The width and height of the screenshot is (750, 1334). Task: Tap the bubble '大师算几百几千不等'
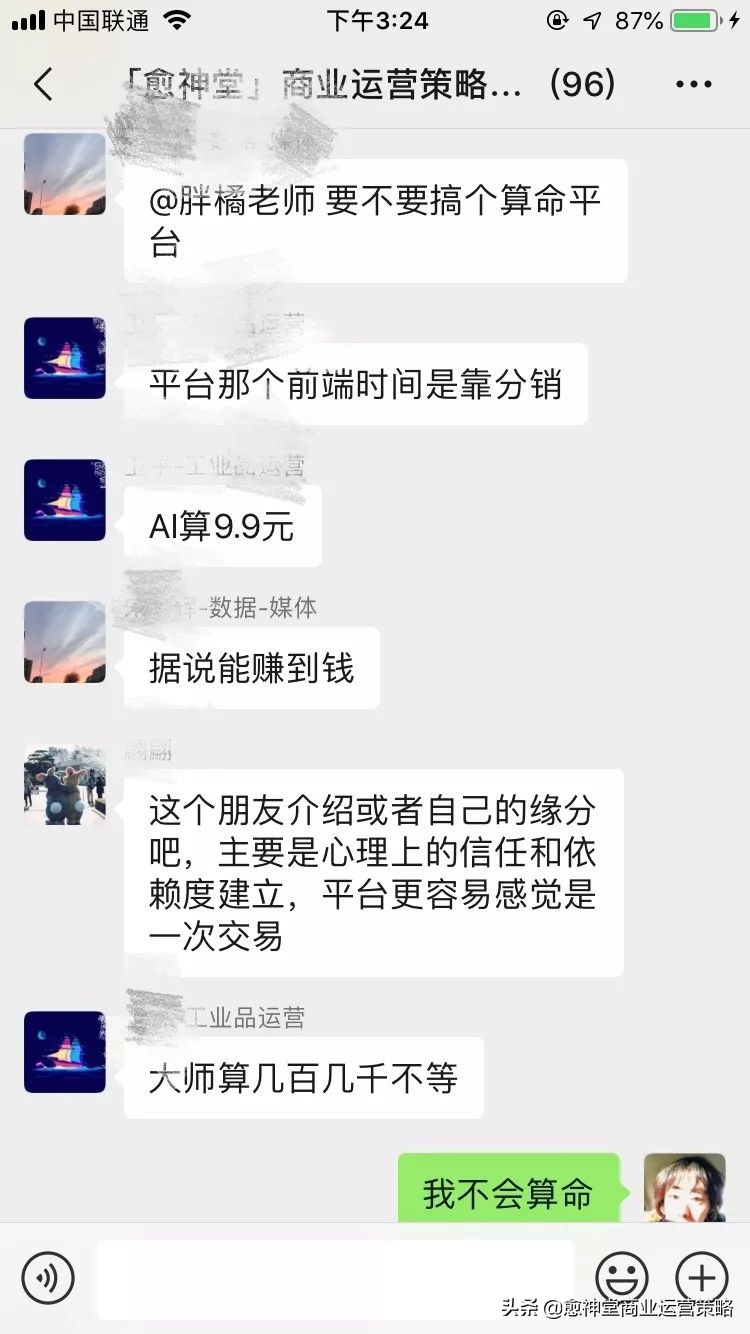(304, 1078)
